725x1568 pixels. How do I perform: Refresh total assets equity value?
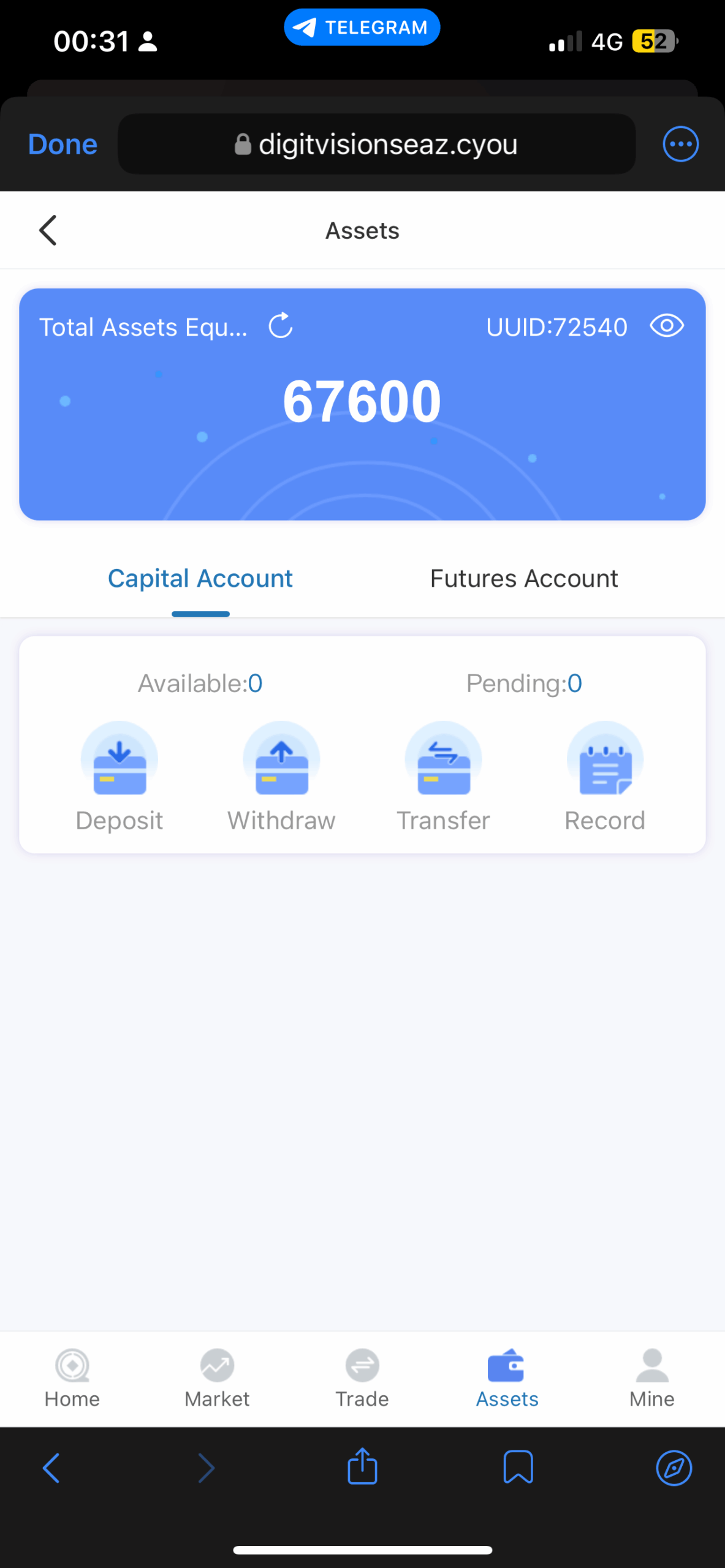(x=281, y=326)
